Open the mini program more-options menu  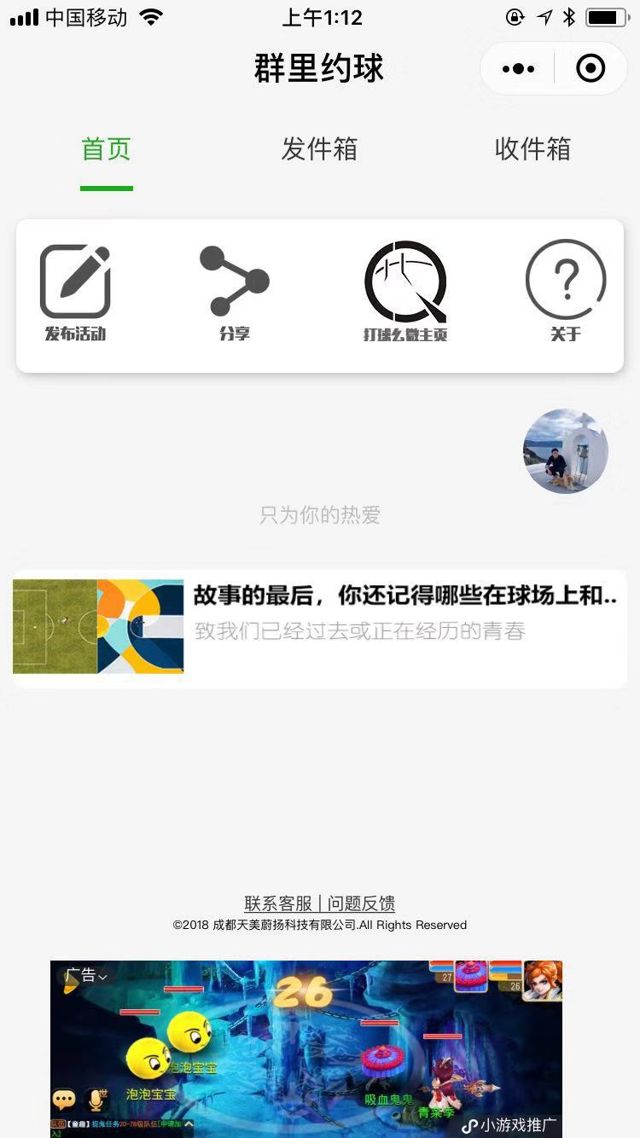pos(518,69)
